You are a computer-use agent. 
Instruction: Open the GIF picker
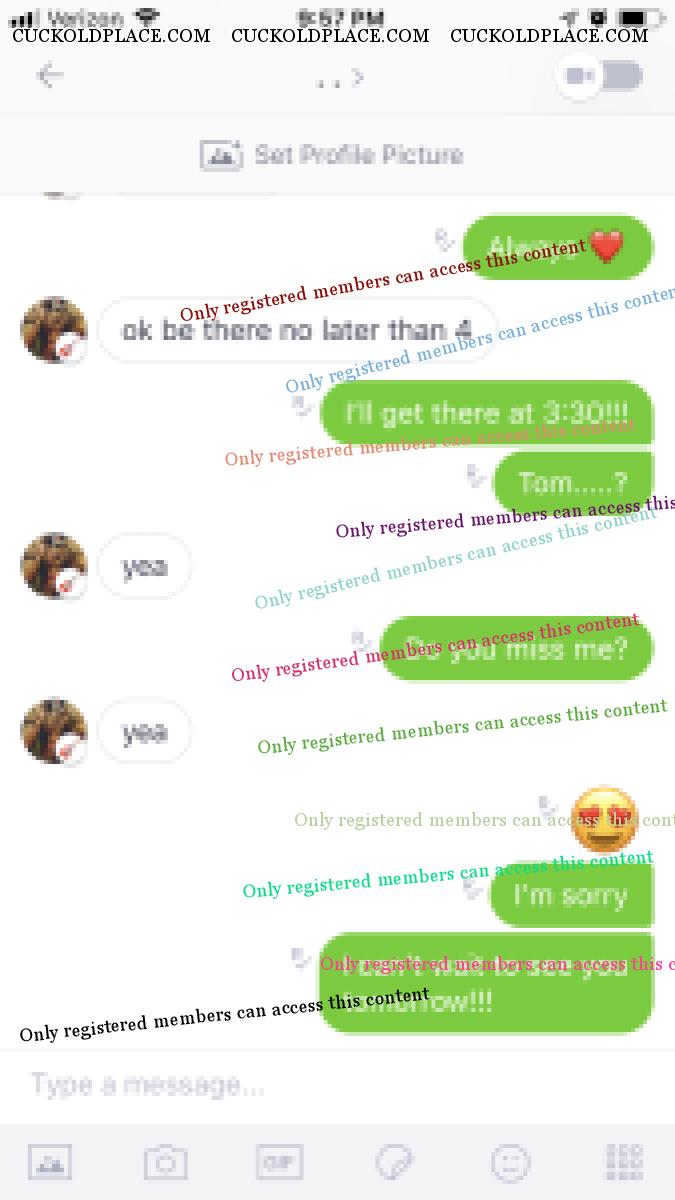click(x=279, y=1161)
